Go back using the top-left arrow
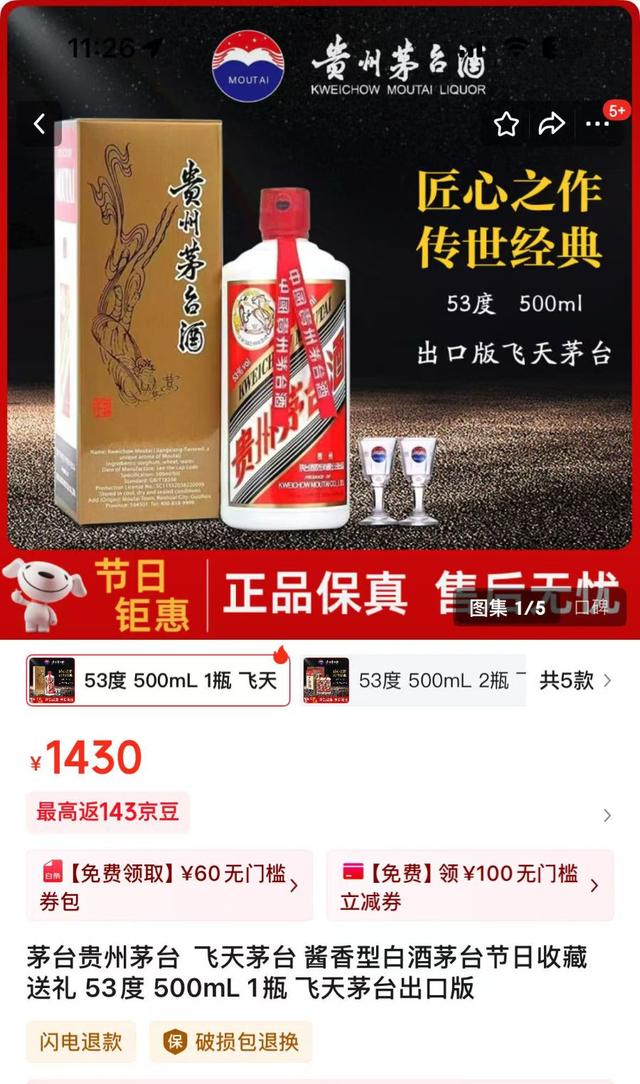640x1084 pixels. [40, 125]
